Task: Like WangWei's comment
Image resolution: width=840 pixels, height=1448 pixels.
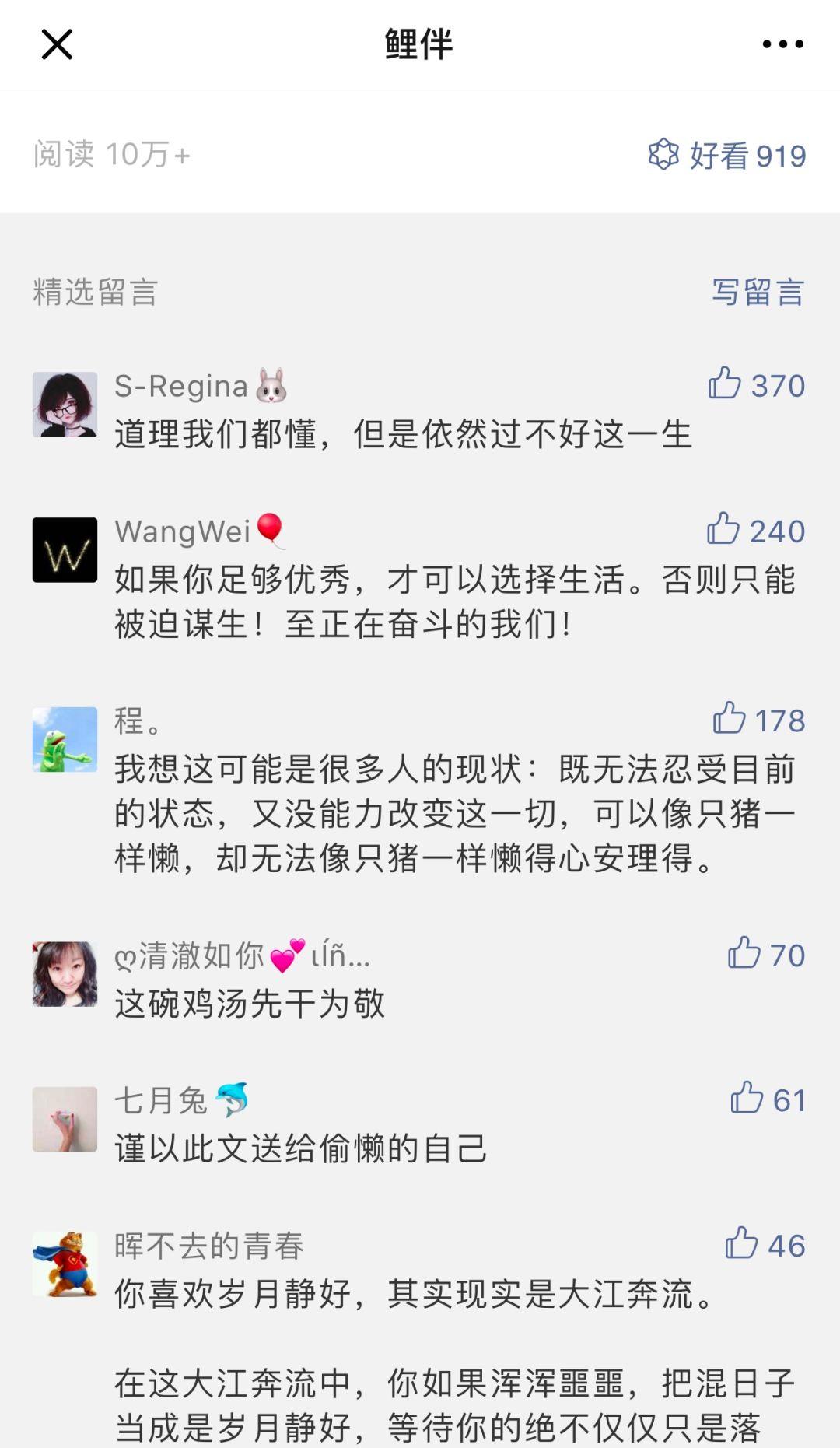Action: [x=723, y=529]
